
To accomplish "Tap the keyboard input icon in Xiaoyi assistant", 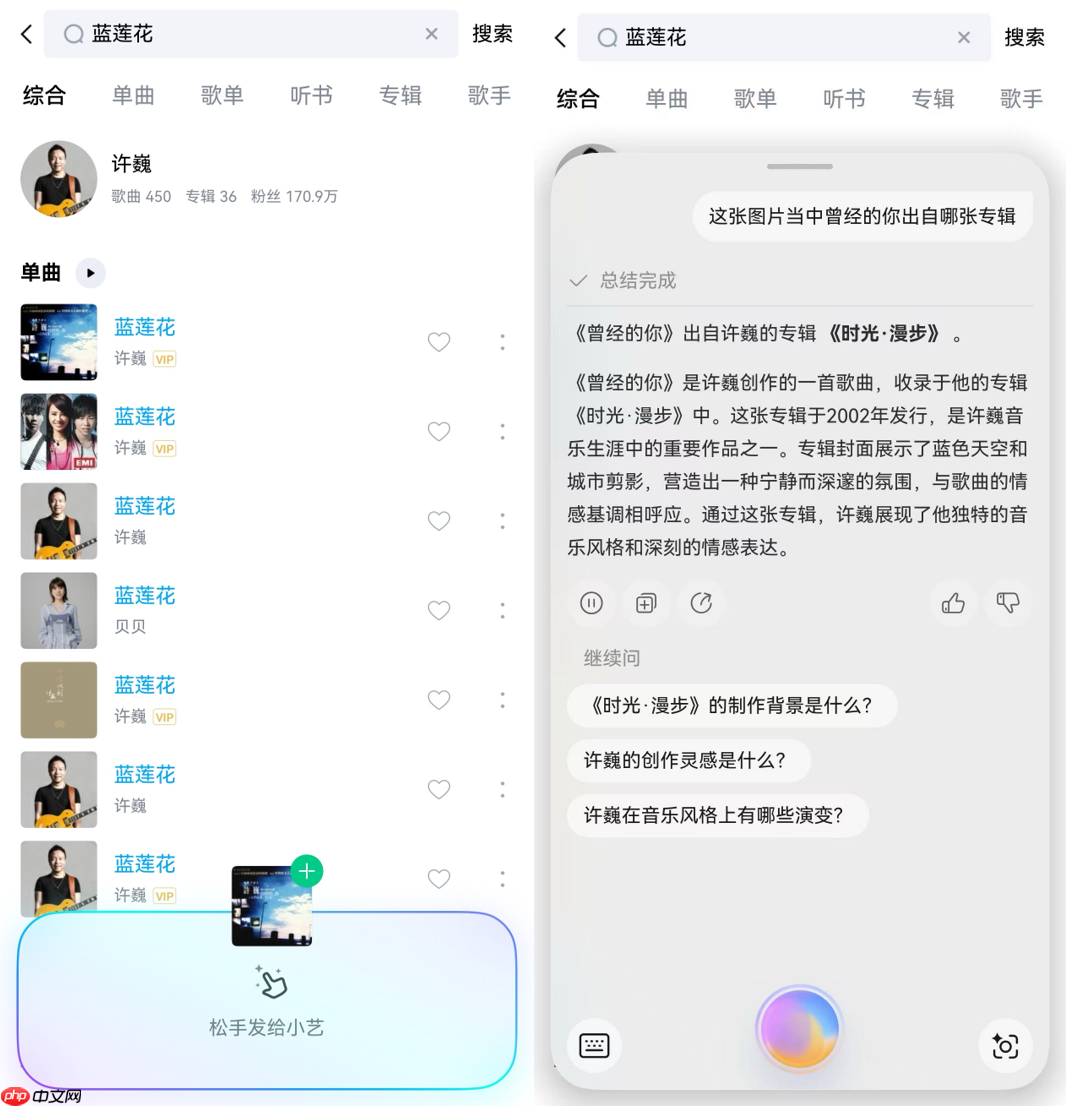I will 594,1045.
